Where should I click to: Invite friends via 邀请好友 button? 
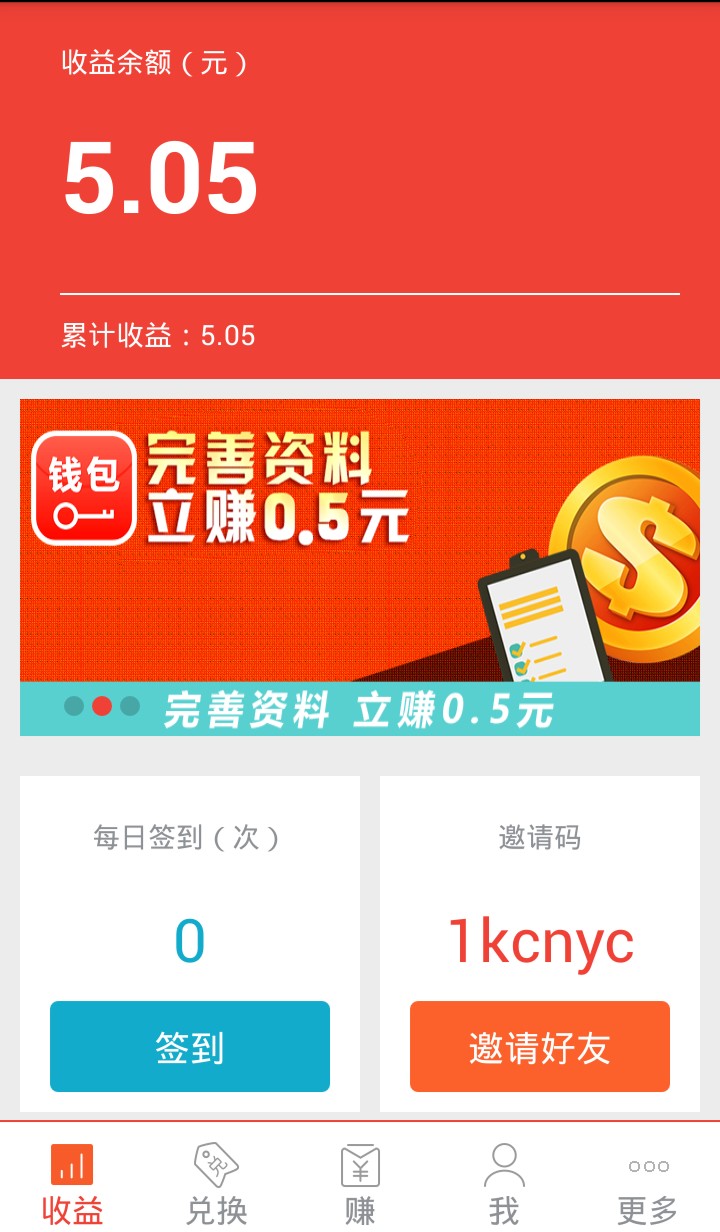pos(540,1046)
